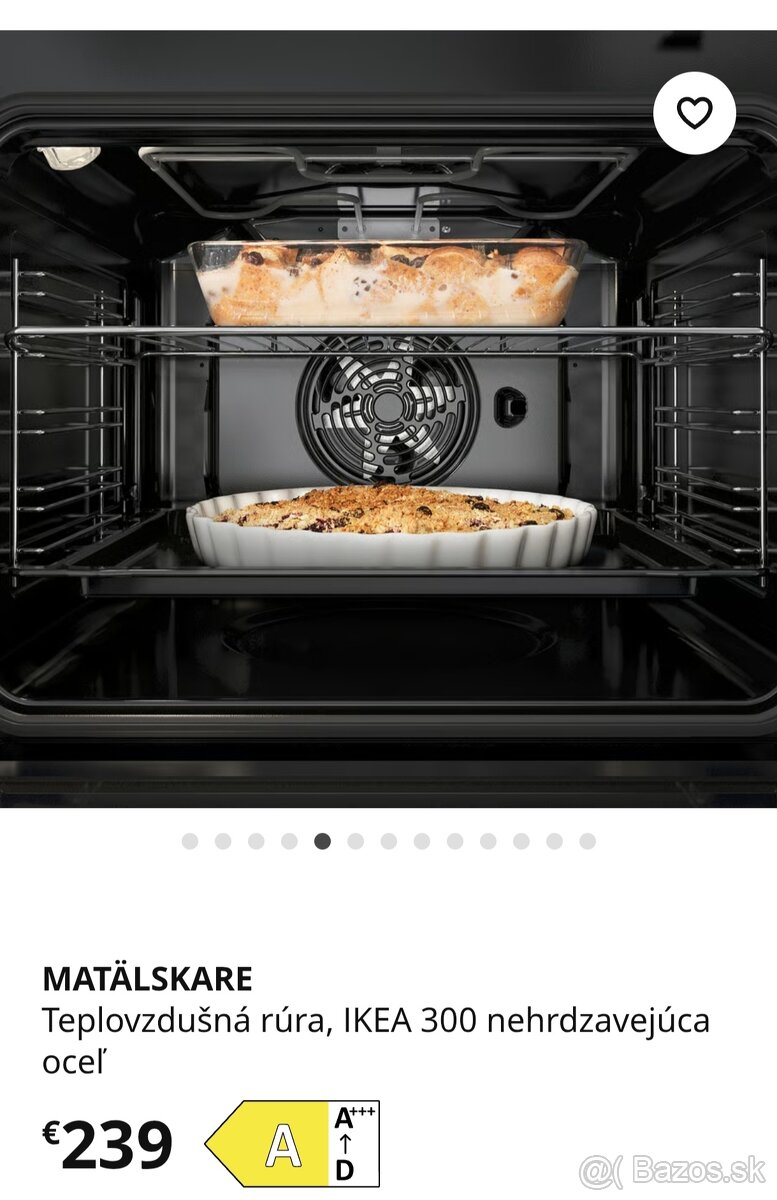
Task: Open the energy class A label
Action: (293, 1144)
